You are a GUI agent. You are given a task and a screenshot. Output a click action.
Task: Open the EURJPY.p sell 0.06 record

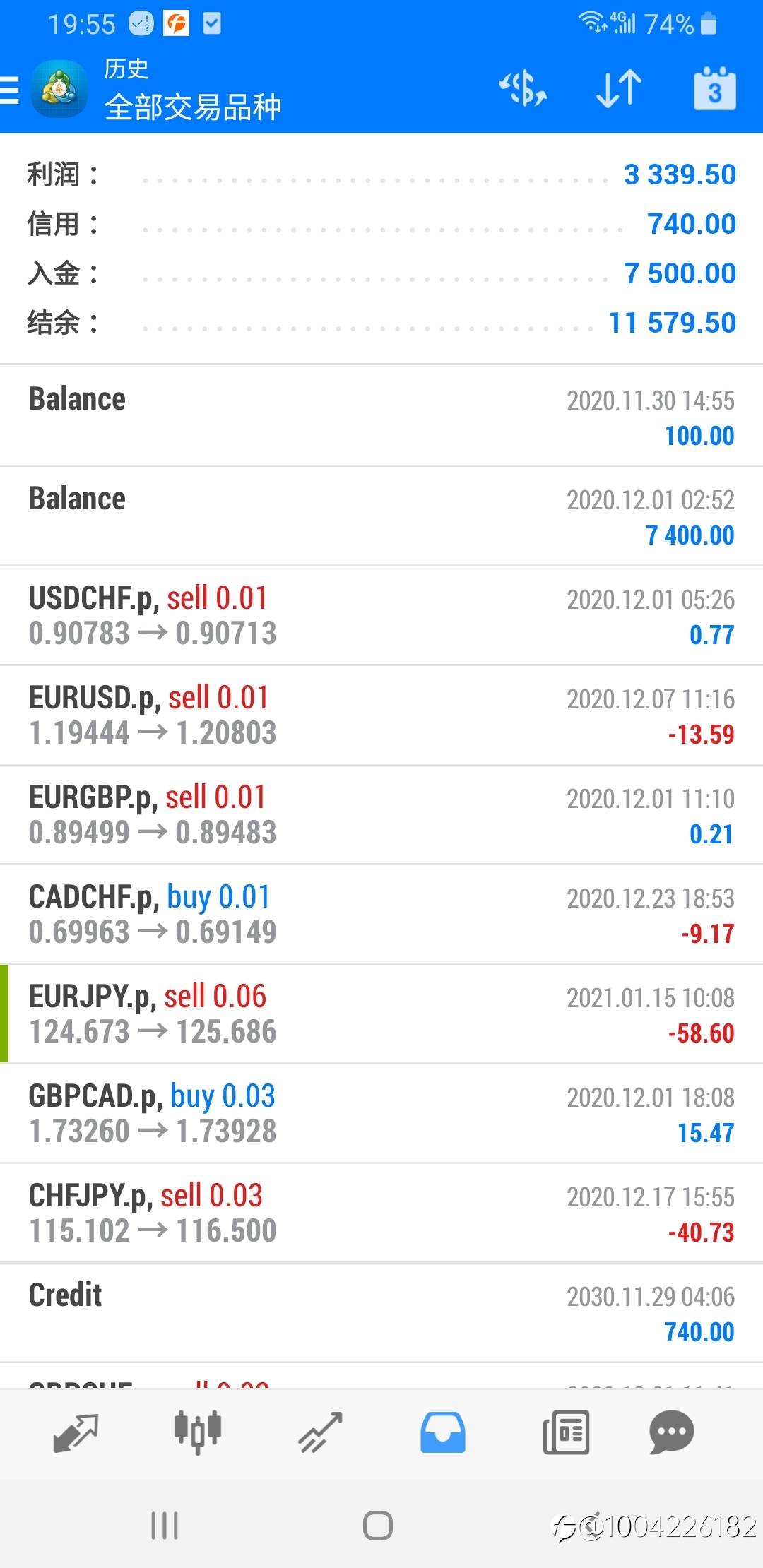point(381,1014)
